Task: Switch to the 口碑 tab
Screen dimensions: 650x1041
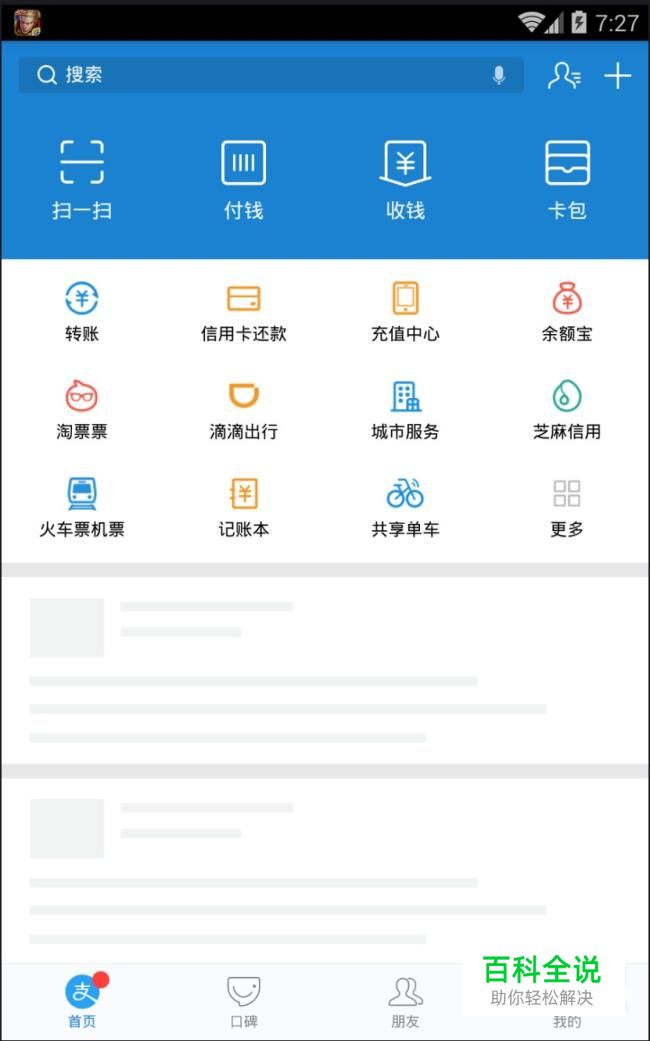Action: 243,1001
